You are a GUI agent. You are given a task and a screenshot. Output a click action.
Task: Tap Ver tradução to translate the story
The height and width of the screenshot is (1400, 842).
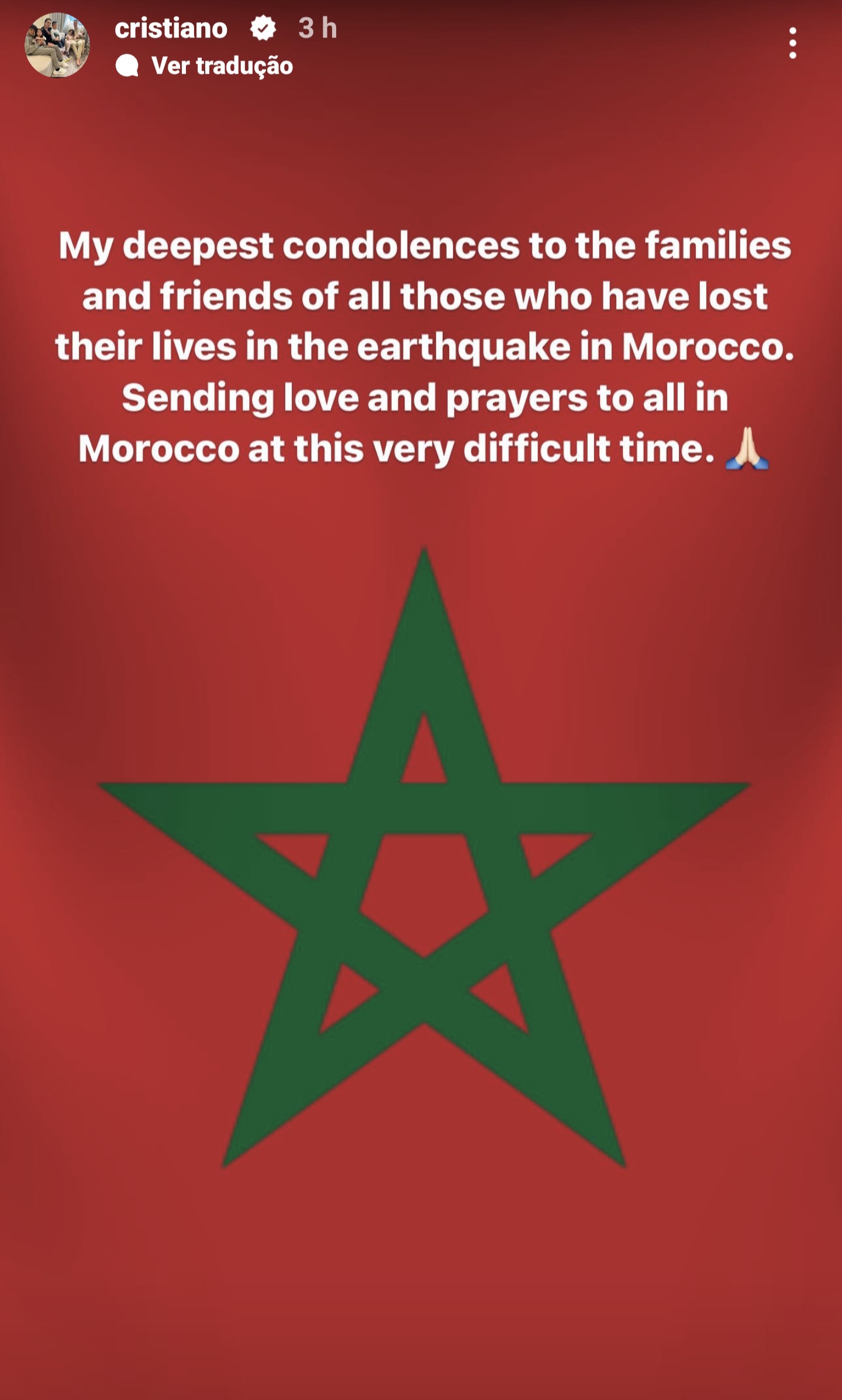coord(222,66)
